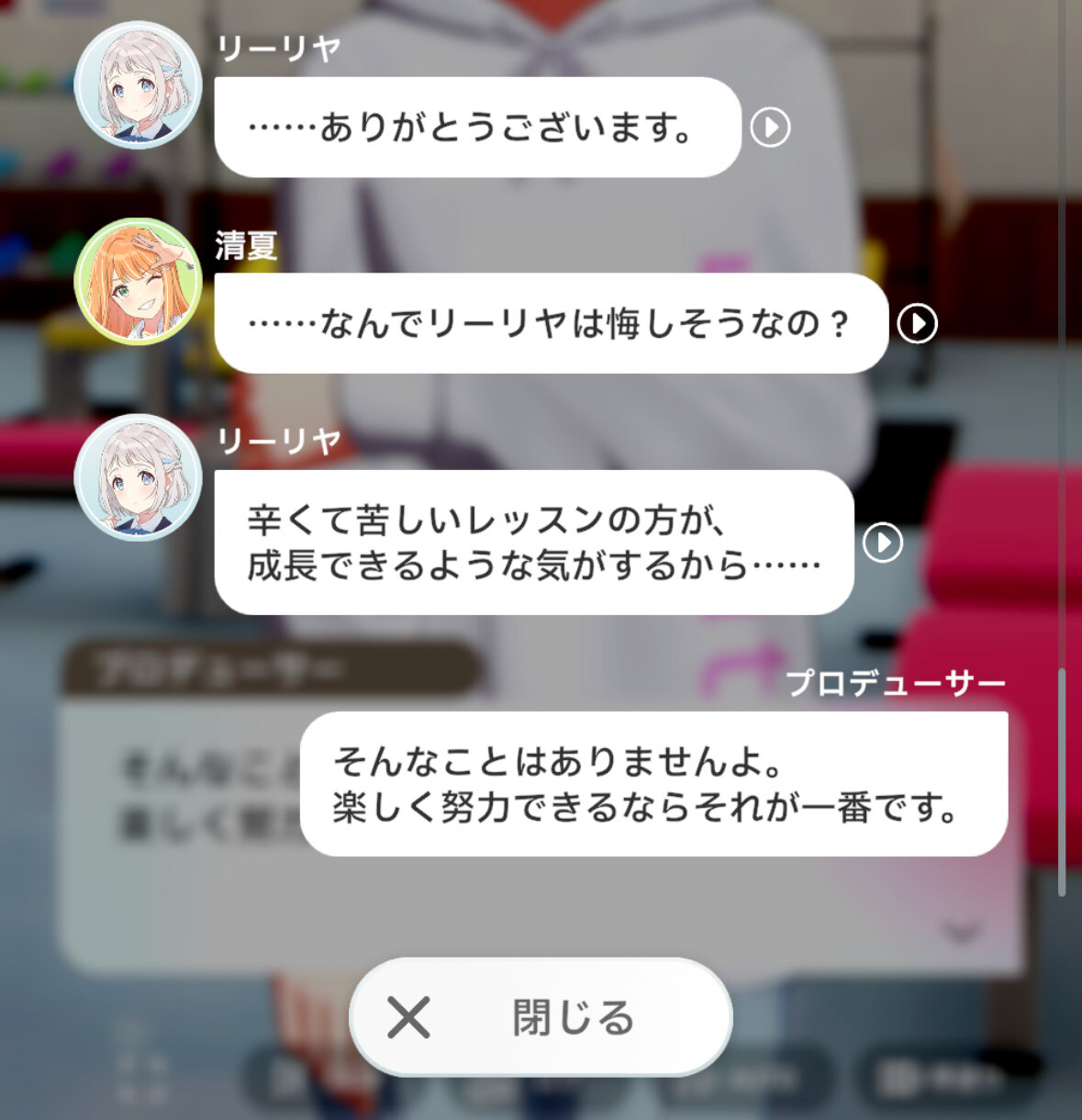The width and height of the screenshot is (1082, 1120).
Task: Replay リーリヤ's 辛くて苦しいレッスン voice line
Action: click(x=883, y=543)
